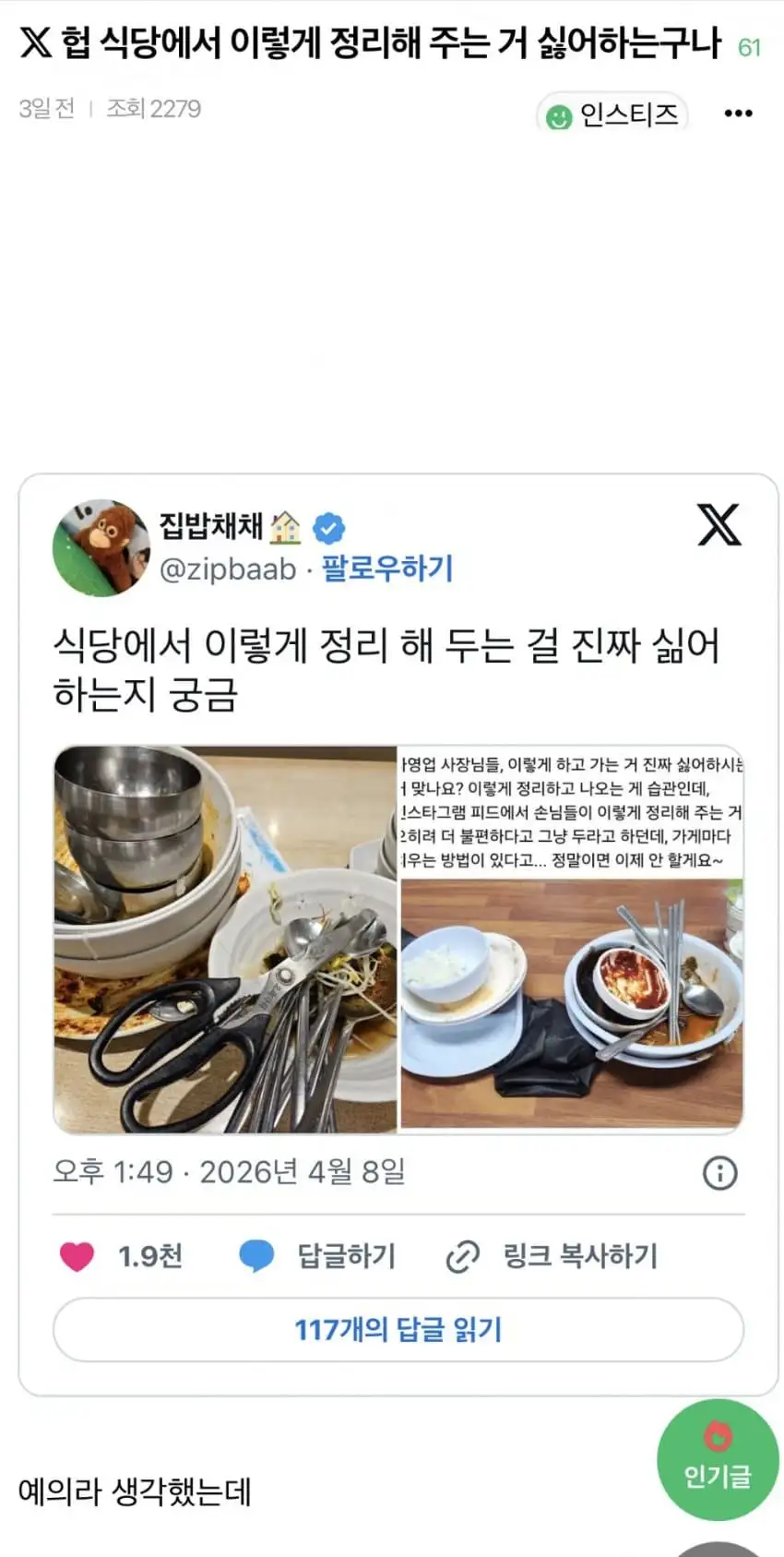Reply using 답글하기
784x1557 pixels.
(318, 1256)
